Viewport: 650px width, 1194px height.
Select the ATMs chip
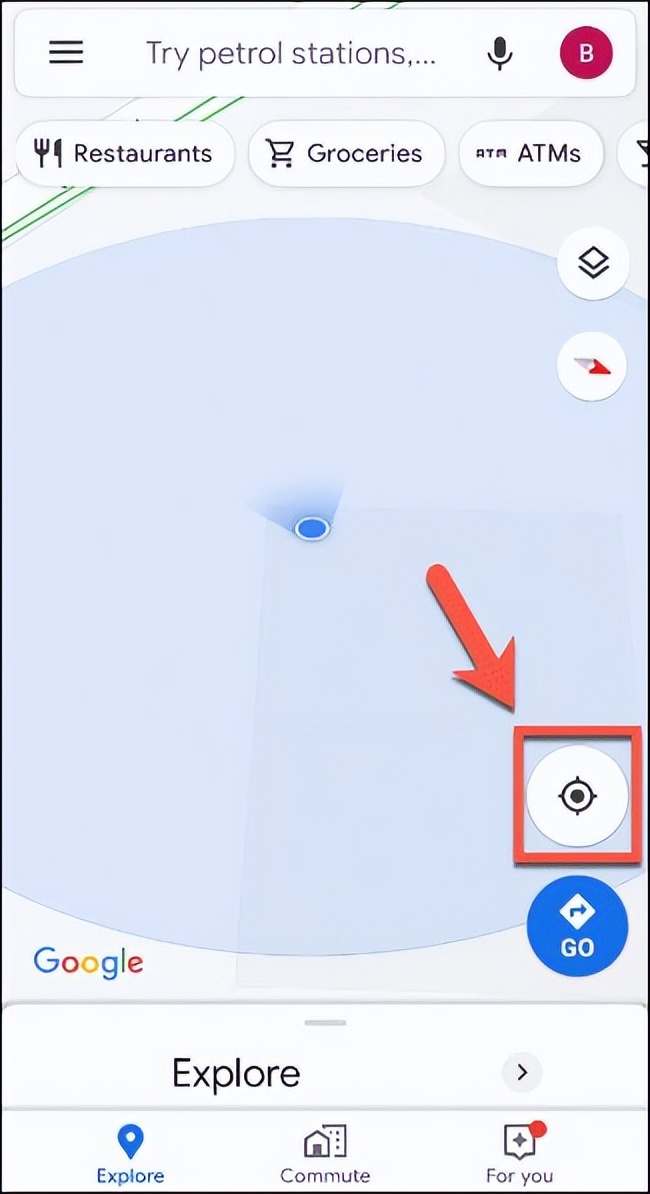pyautogui.click(x=530, y=153)
